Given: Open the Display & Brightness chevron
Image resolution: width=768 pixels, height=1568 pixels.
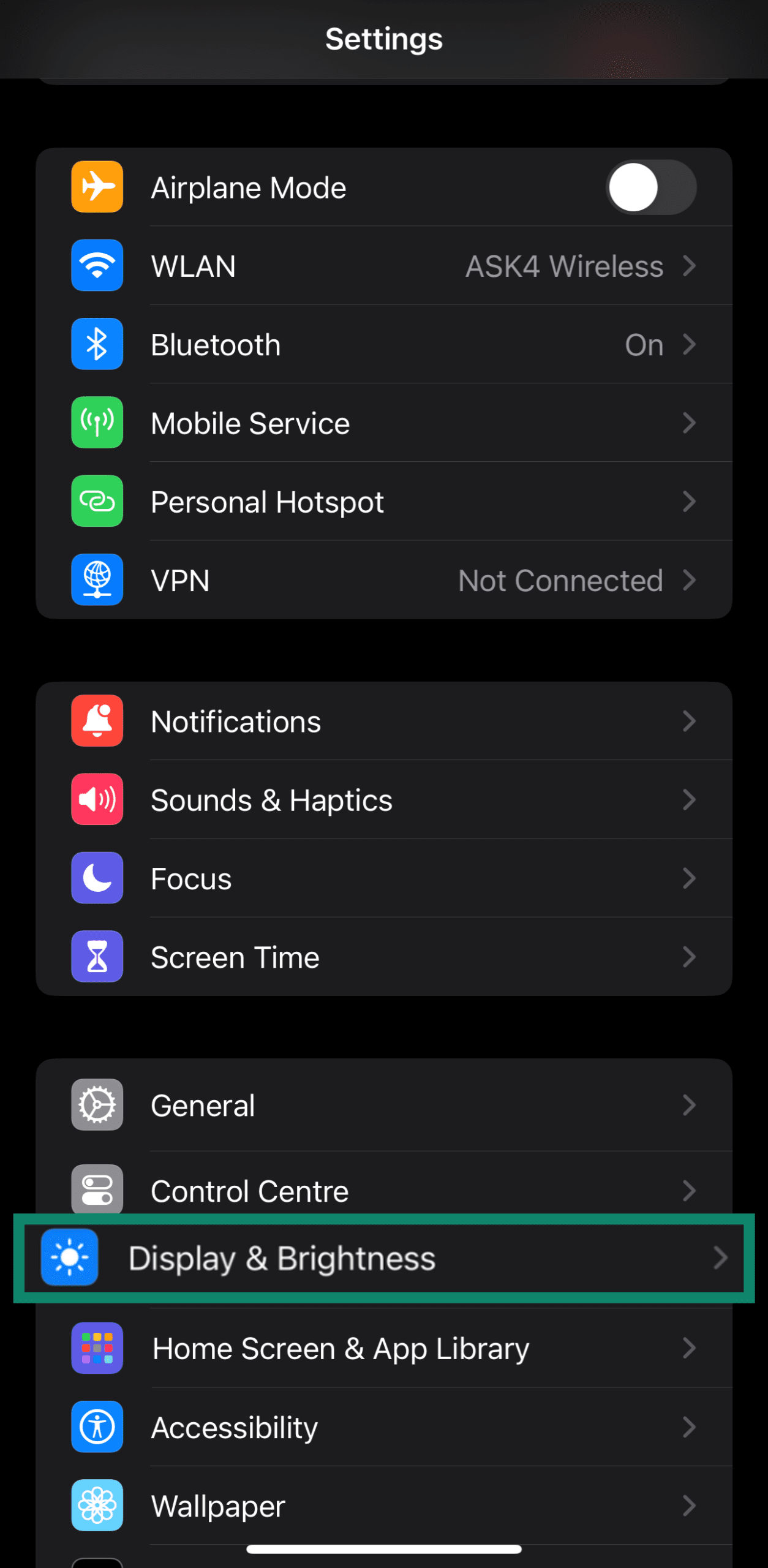Looking at the screenshot, I should click(x=721, y=1258).
